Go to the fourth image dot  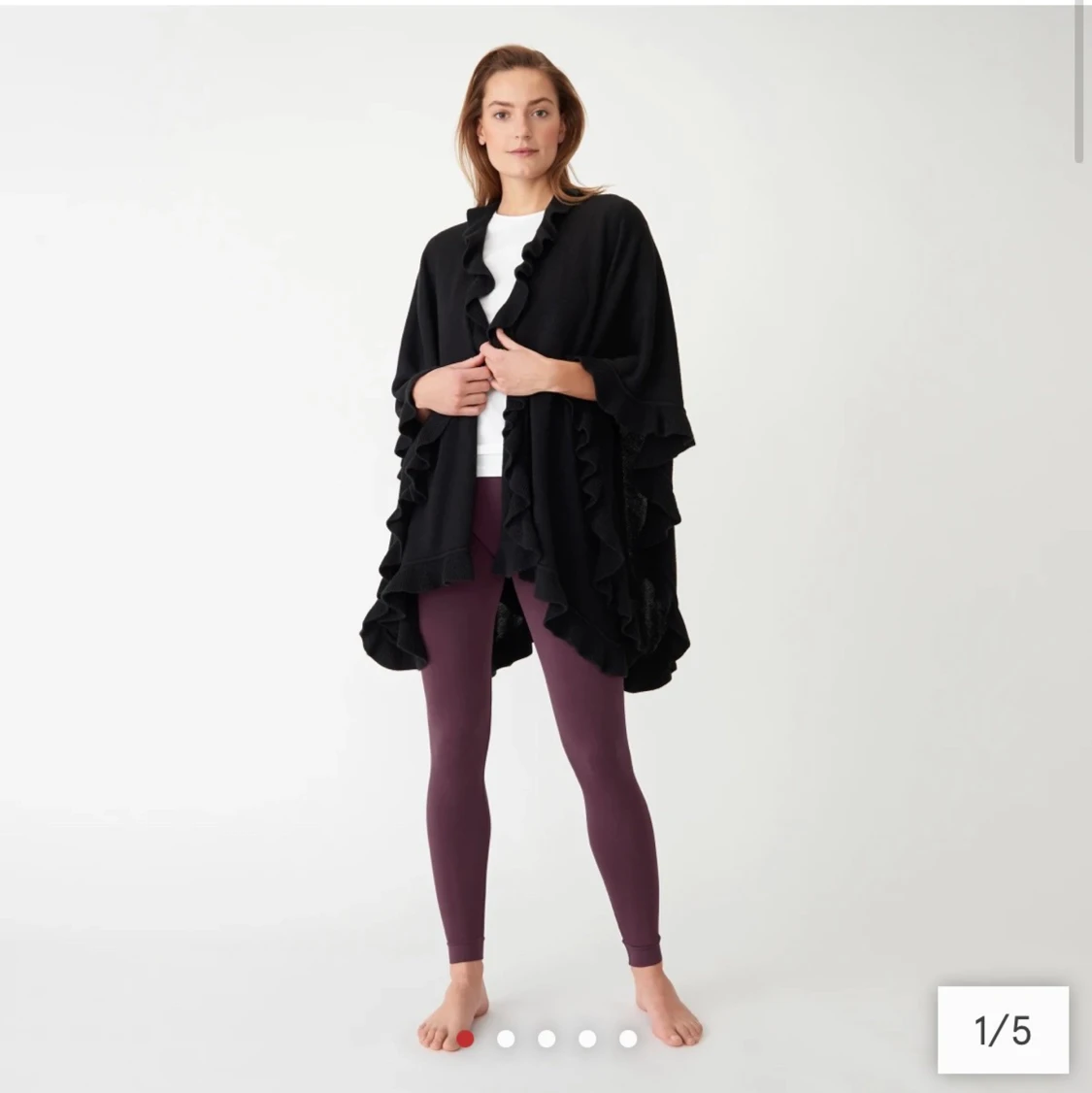point(587,1039)
